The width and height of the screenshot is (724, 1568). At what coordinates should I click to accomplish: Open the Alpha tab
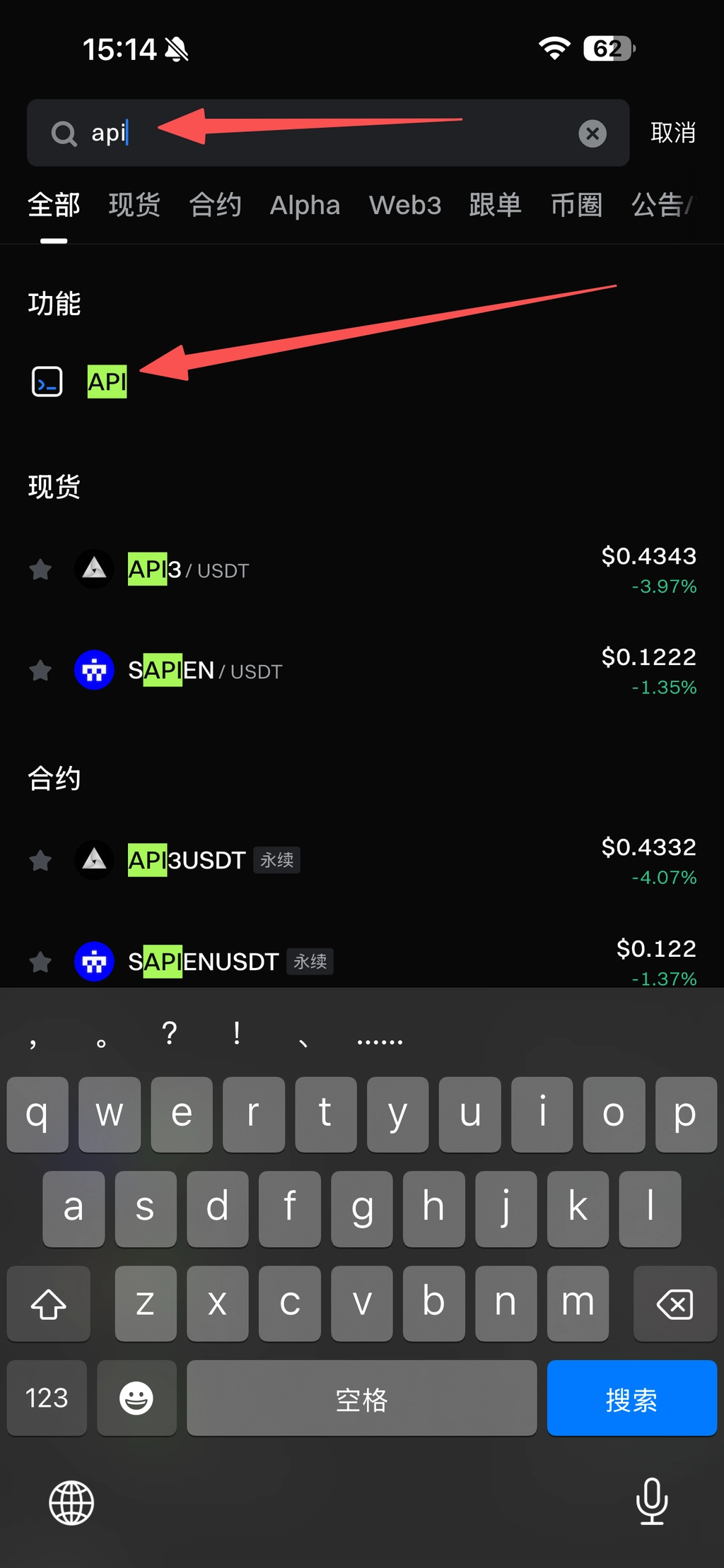coord(305,205)
